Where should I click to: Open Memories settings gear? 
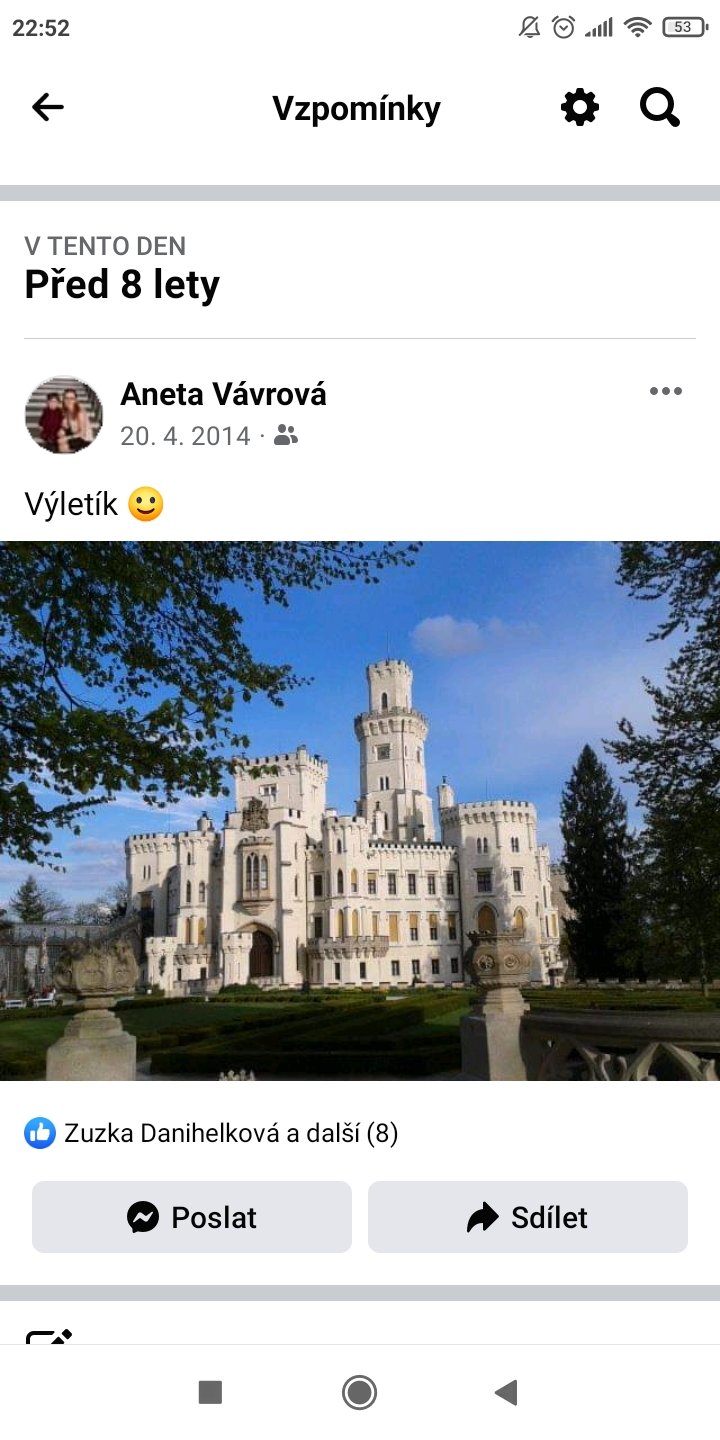580,107
